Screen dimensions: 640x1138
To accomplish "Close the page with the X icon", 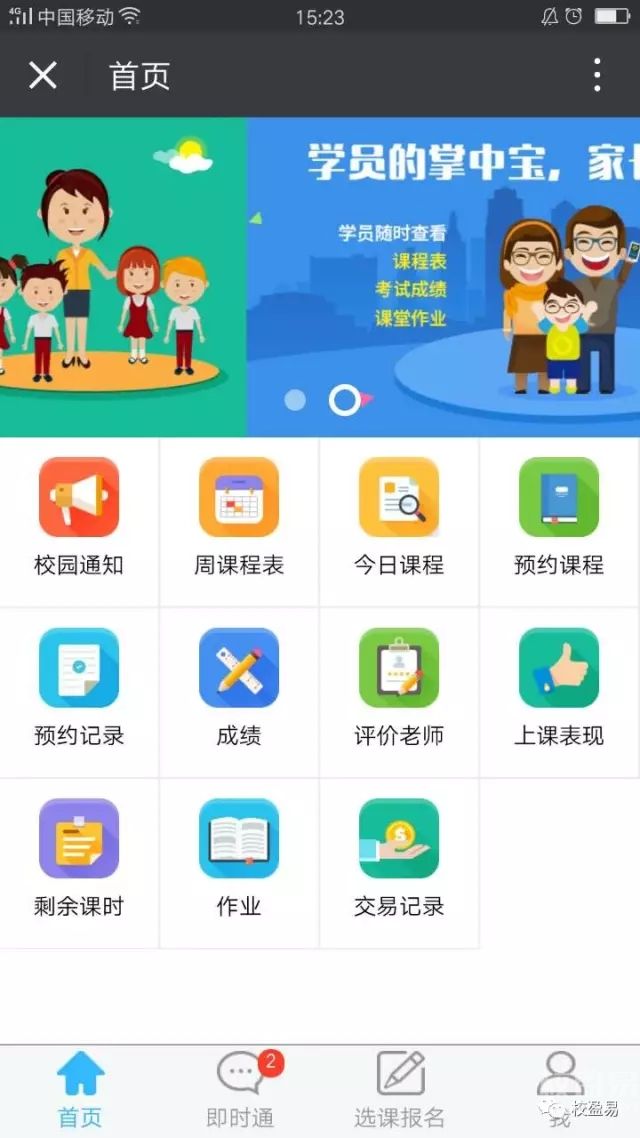I will [x=43, y=75].
